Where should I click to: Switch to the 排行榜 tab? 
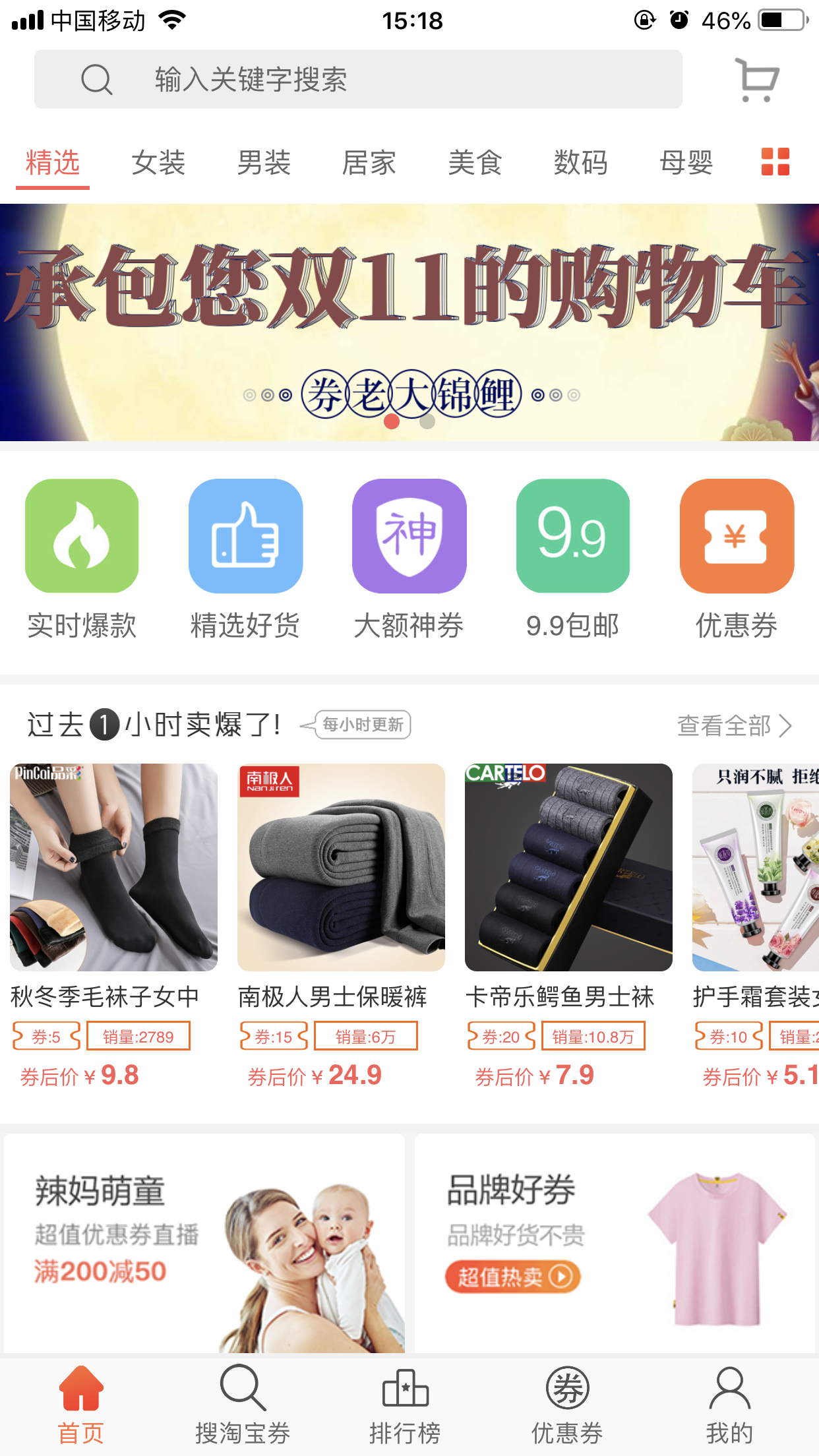coord(405,1405)
